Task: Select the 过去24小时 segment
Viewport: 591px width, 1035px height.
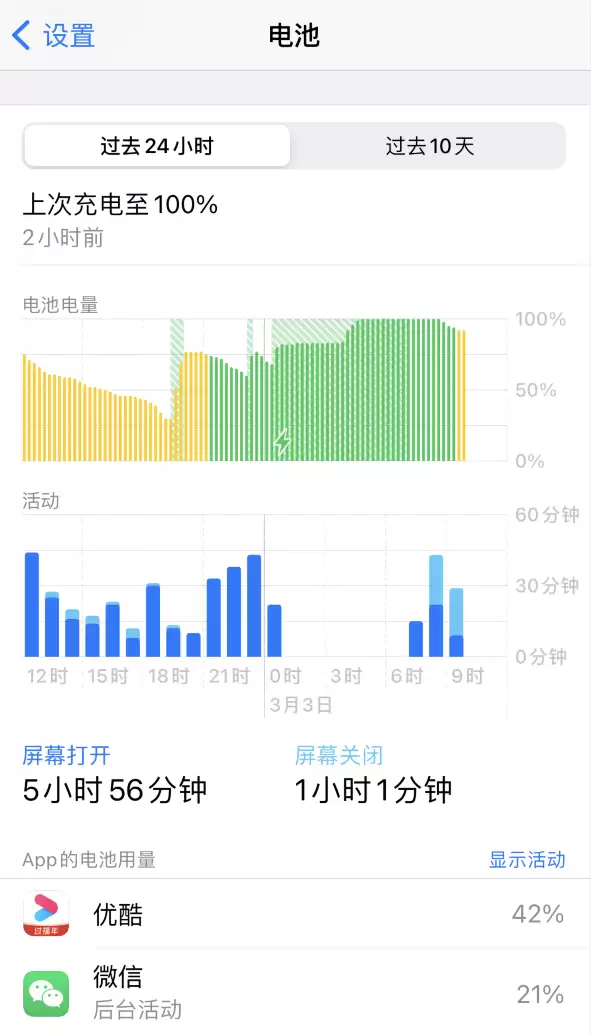Action: coord(157,146)
